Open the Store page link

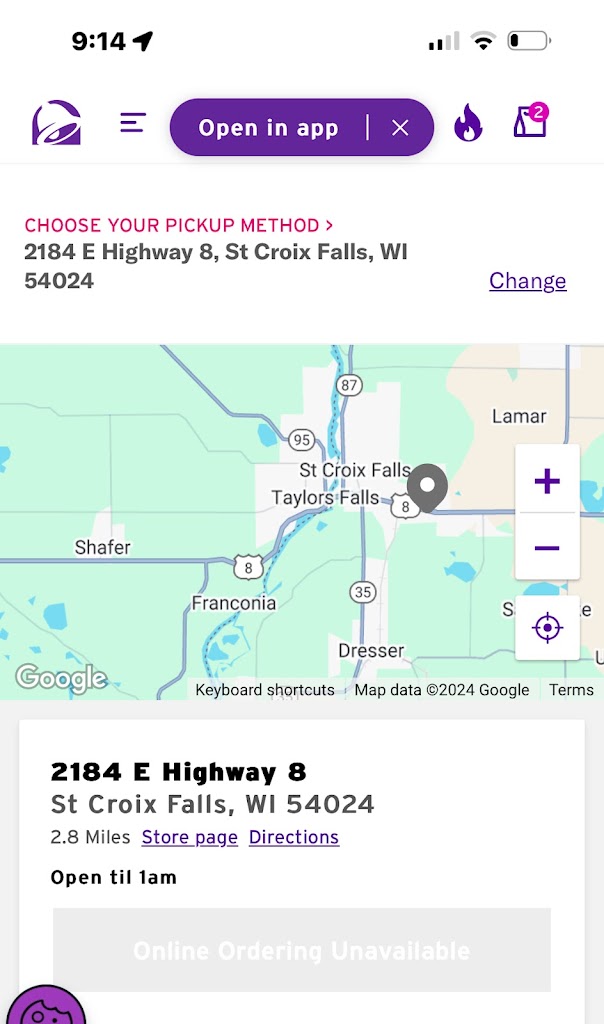coord(190,837)
